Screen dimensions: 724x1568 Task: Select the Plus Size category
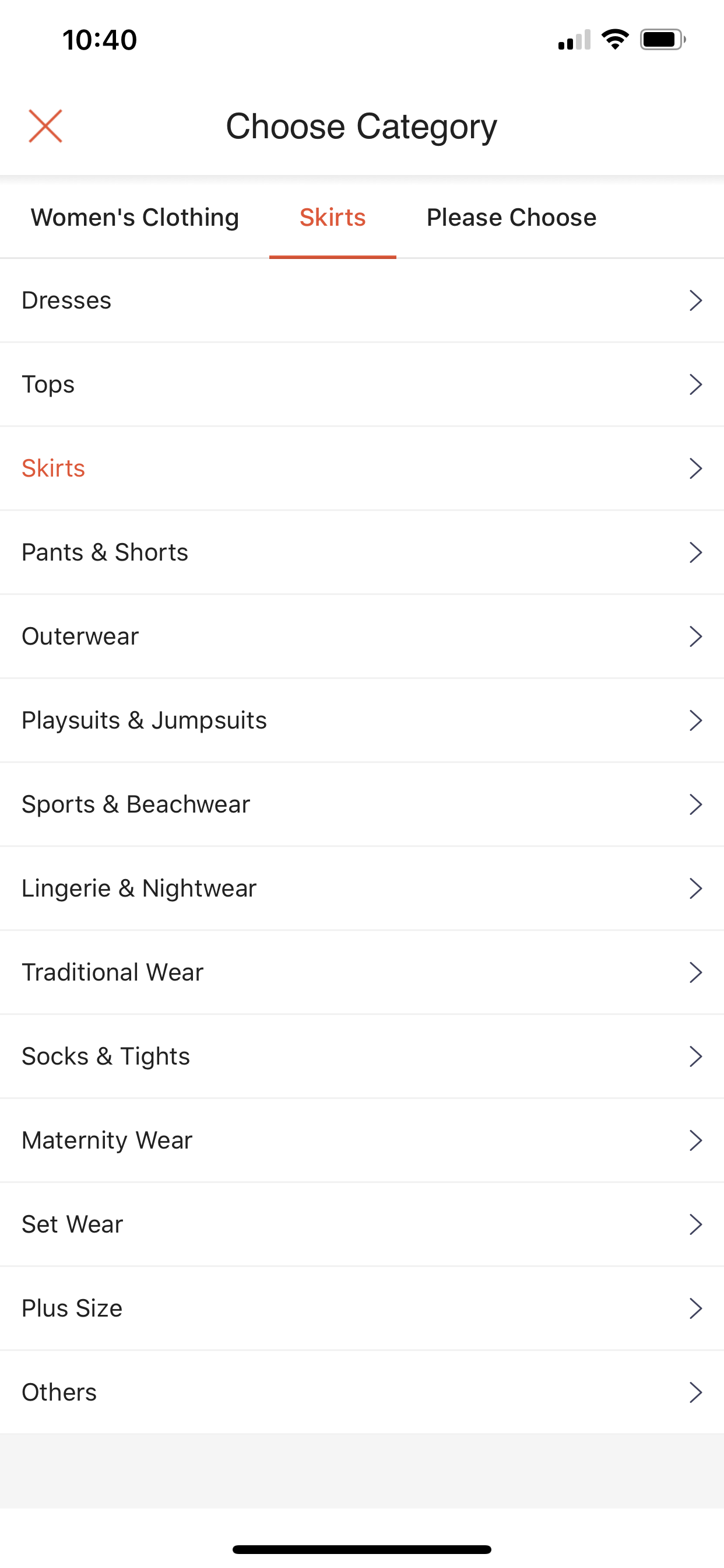click(x=361, y=1308)
